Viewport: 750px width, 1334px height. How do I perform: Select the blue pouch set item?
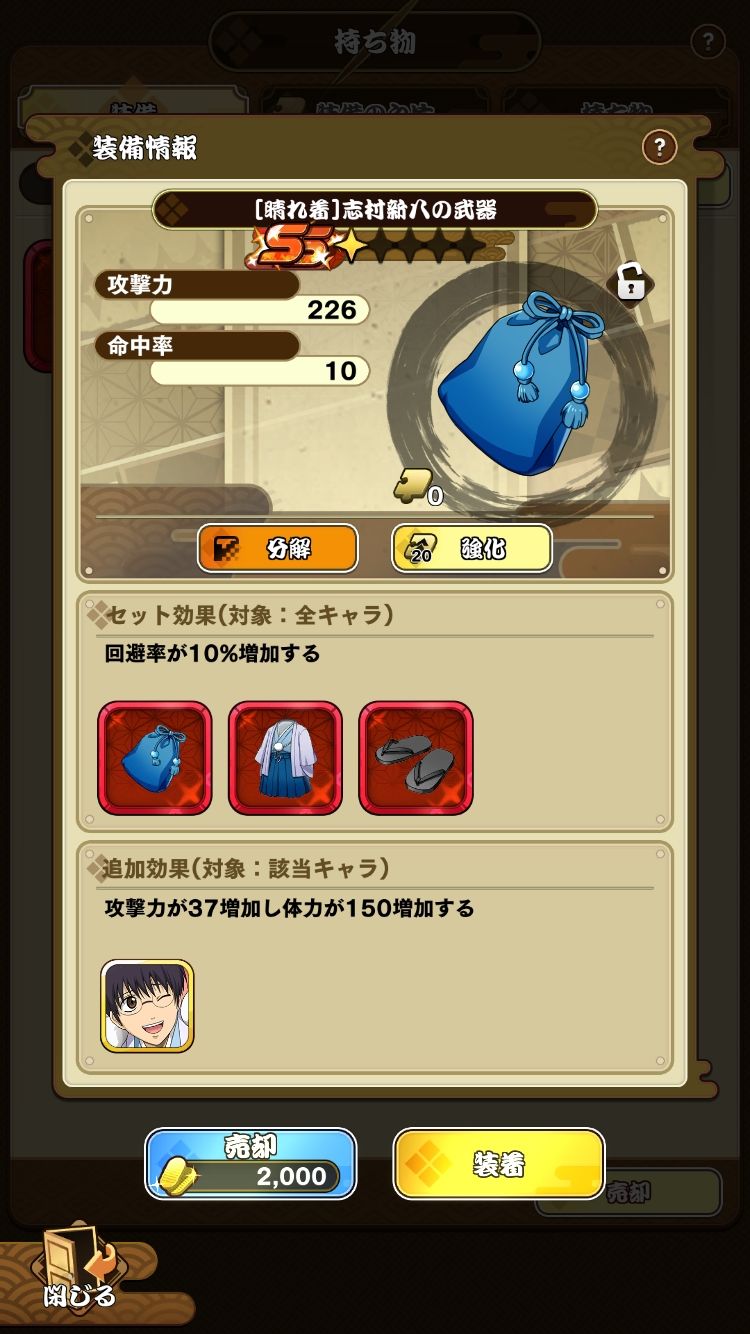155,757
